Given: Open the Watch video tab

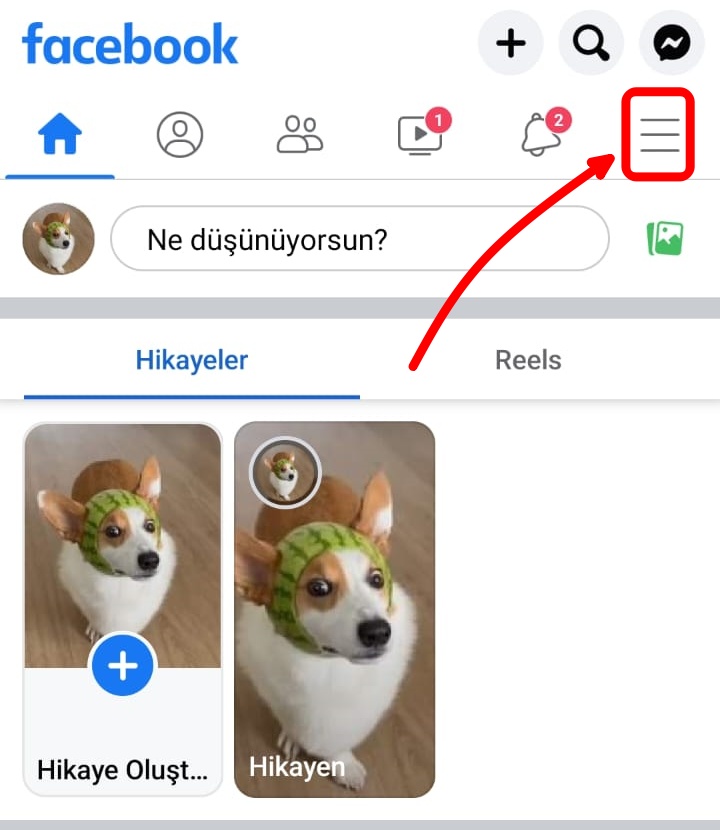Looking at the screenshot, I should click(x=420, y=135).
